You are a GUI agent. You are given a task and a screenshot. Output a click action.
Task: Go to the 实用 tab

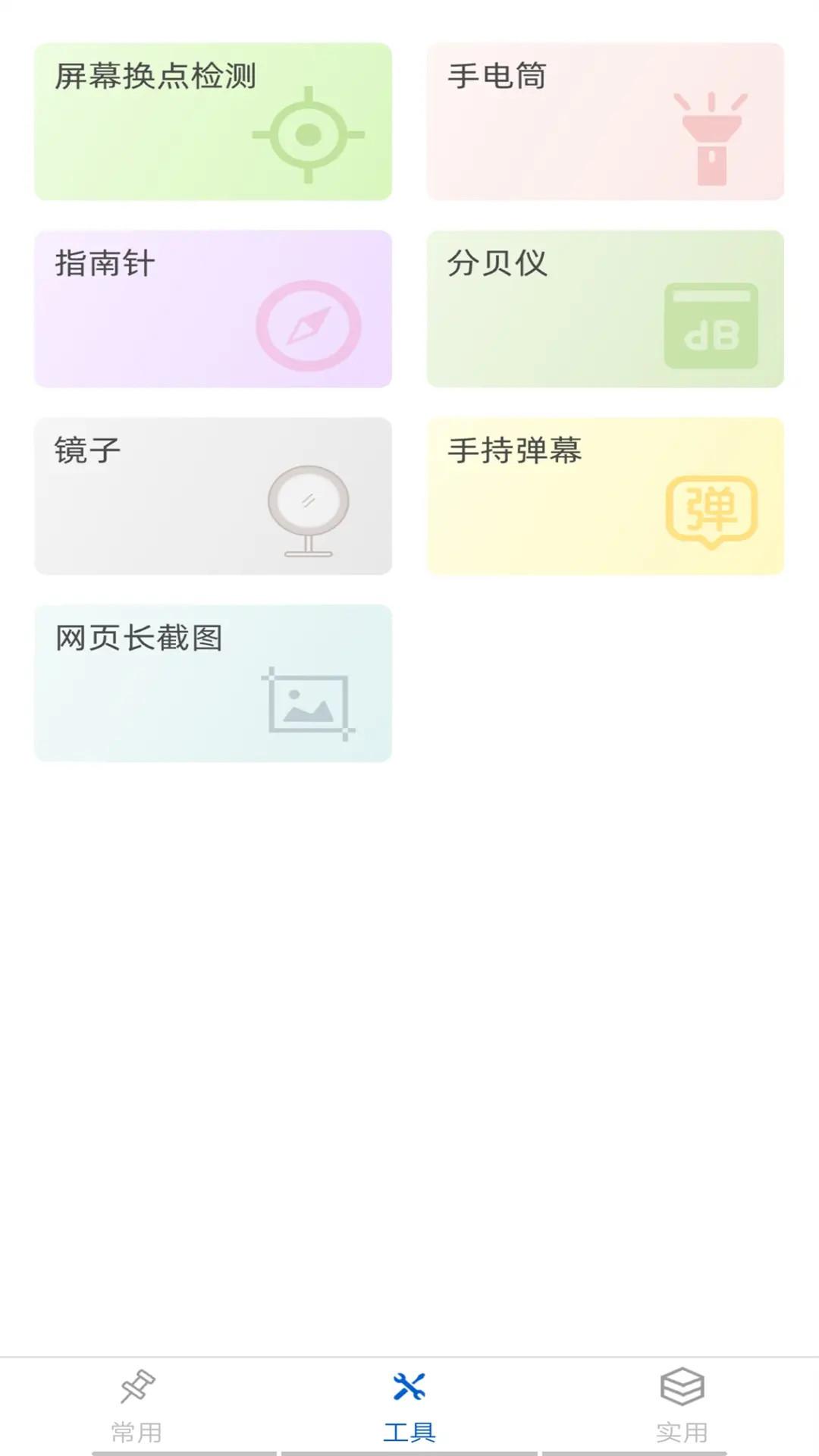click(x=682, y=1407)
